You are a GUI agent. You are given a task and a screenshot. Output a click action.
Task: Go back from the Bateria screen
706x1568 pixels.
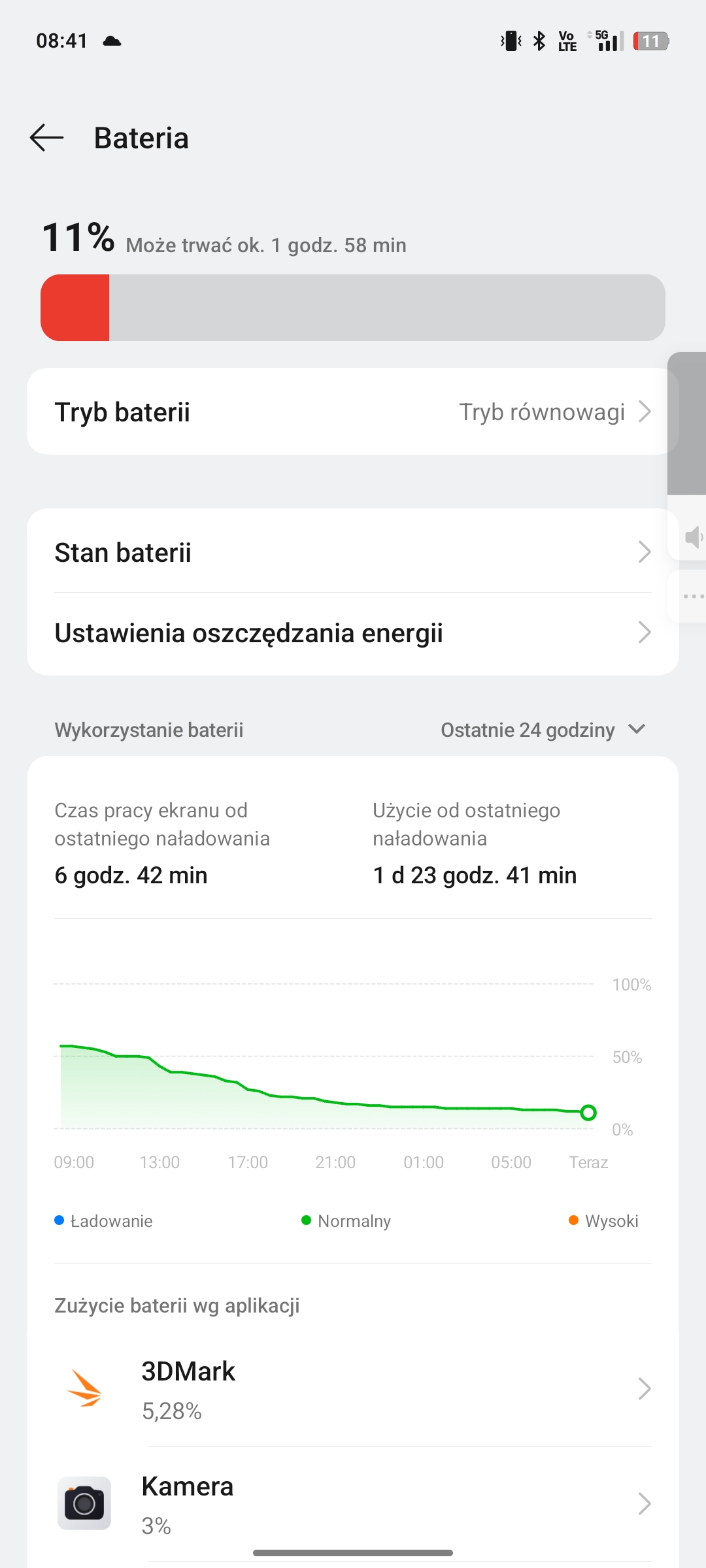(x=46, y=138)
